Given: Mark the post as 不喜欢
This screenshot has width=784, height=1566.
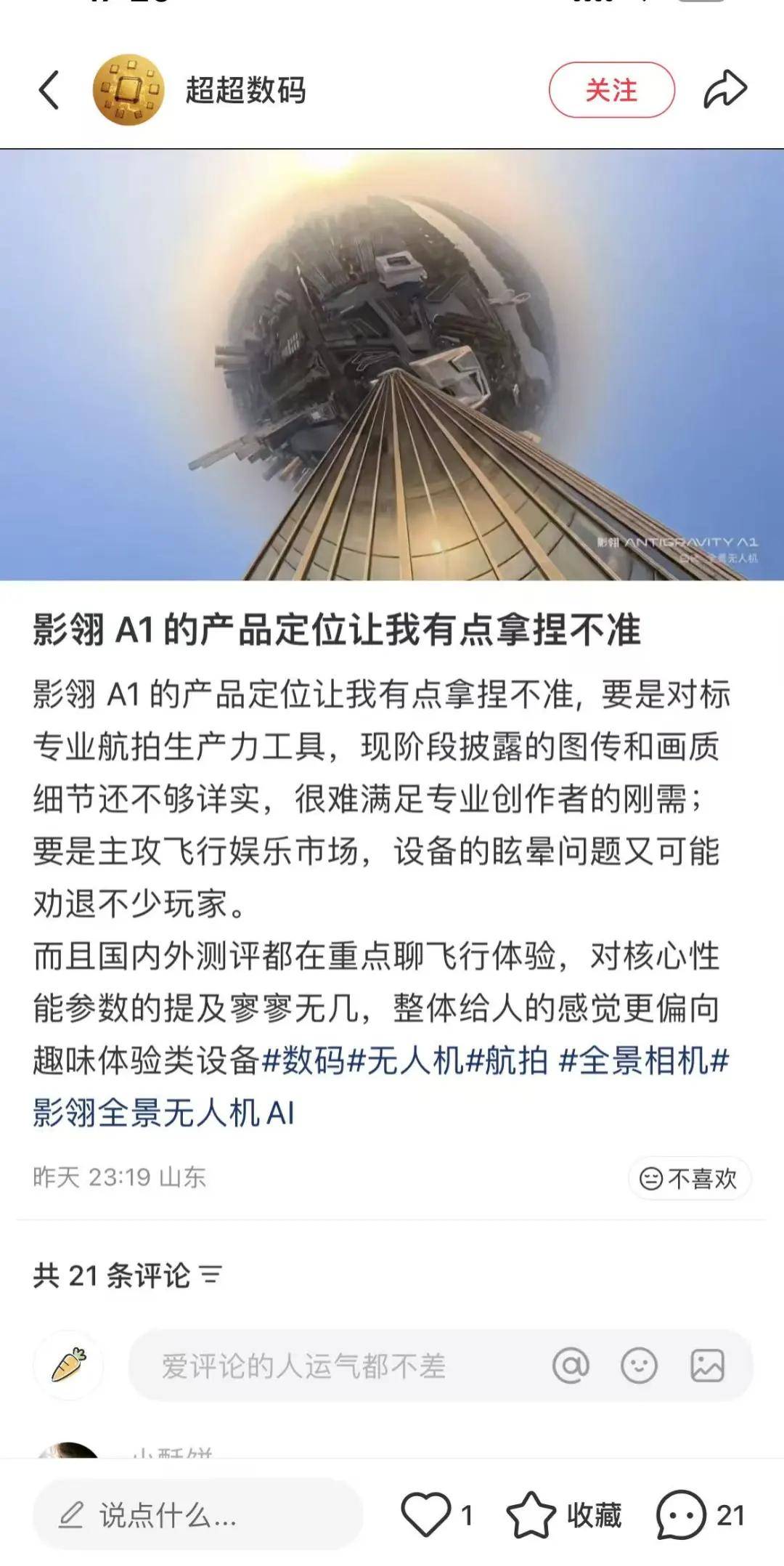Looking at the screenshot, I should click(x=688, y=1178).
